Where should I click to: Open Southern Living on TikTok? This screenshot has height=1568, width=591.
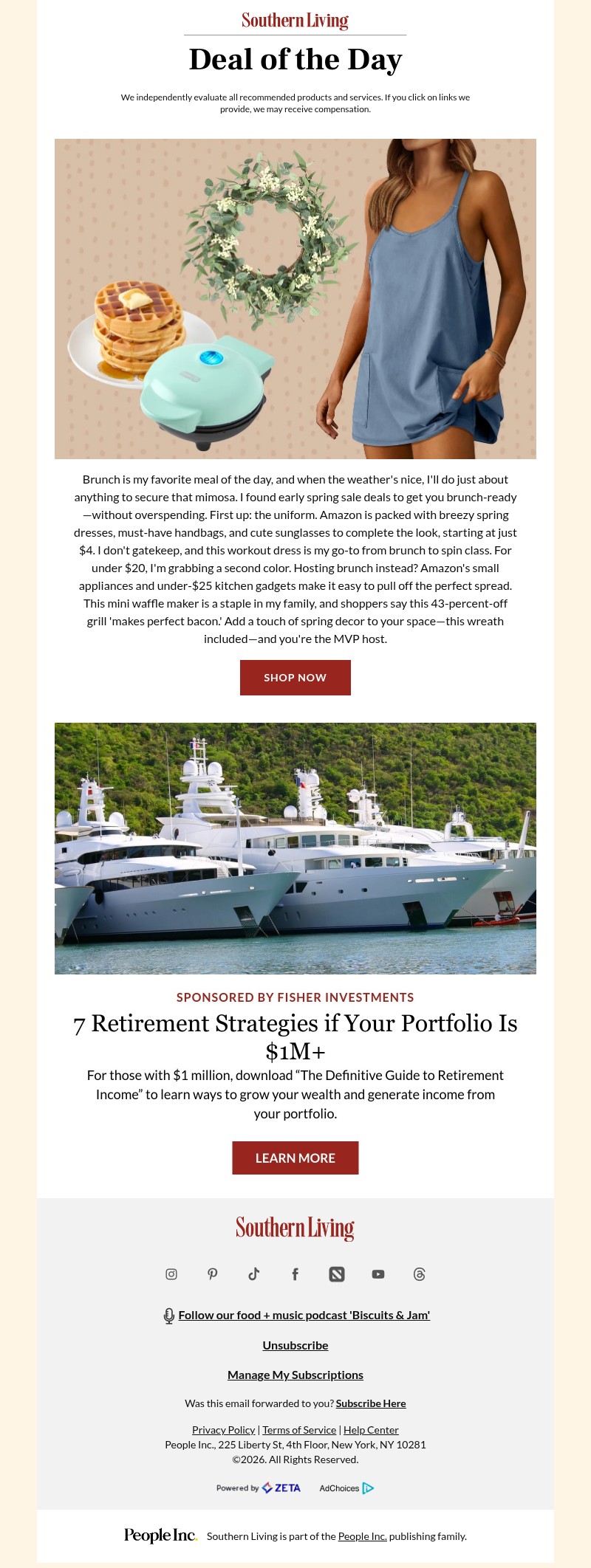254,1274
